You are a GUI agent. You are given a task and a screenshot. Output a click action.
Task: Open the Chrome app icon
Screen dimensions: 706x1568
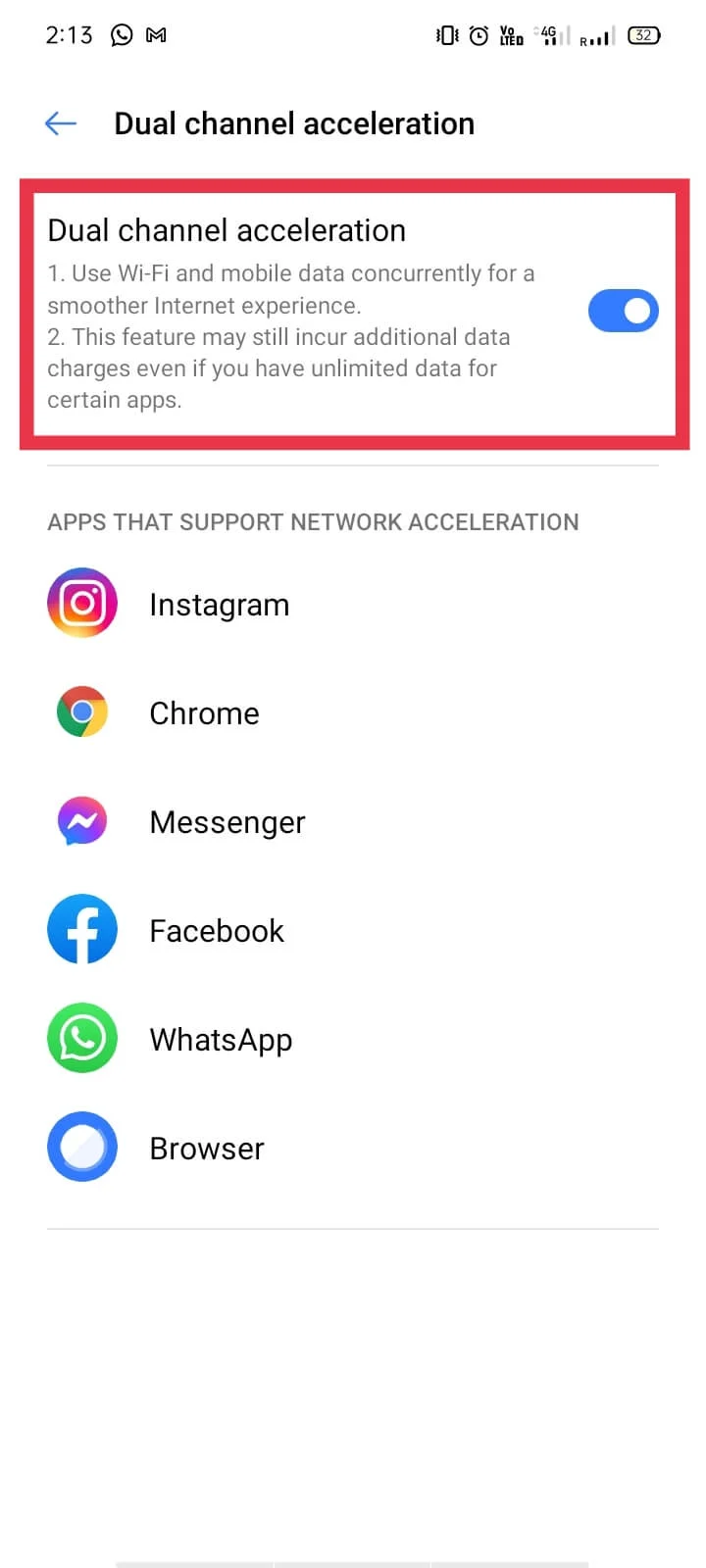82,711
